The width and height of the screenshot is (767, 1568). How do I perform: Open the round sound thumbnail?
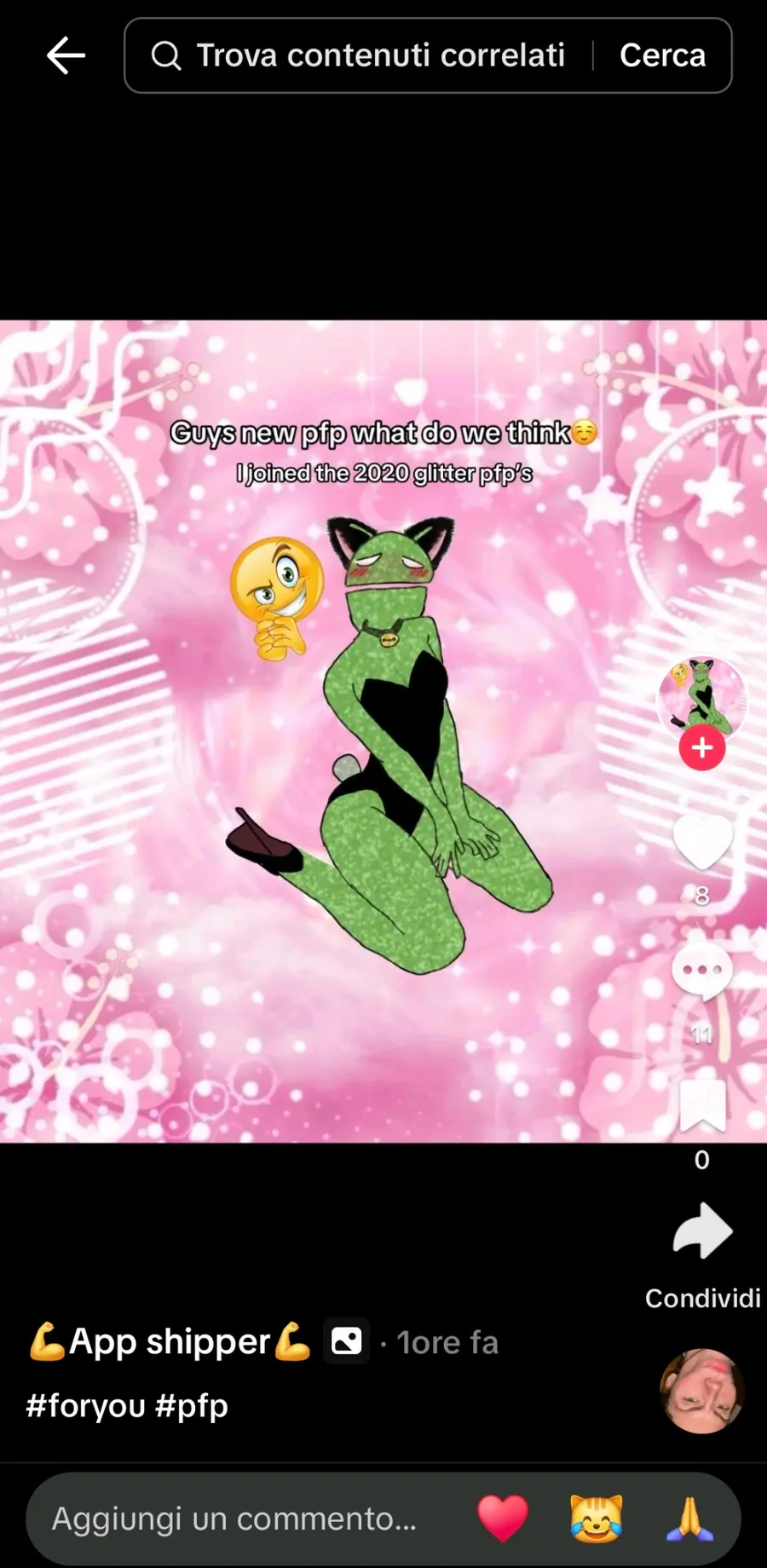click(x=701, y=1391)
